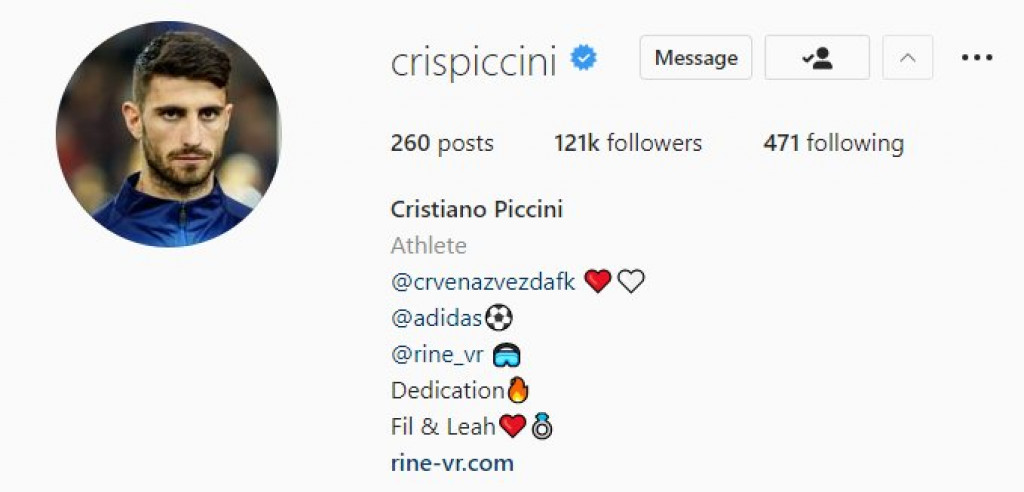1024x492 pixels.
Task: View the 471 following list
Action: (833, 143)
